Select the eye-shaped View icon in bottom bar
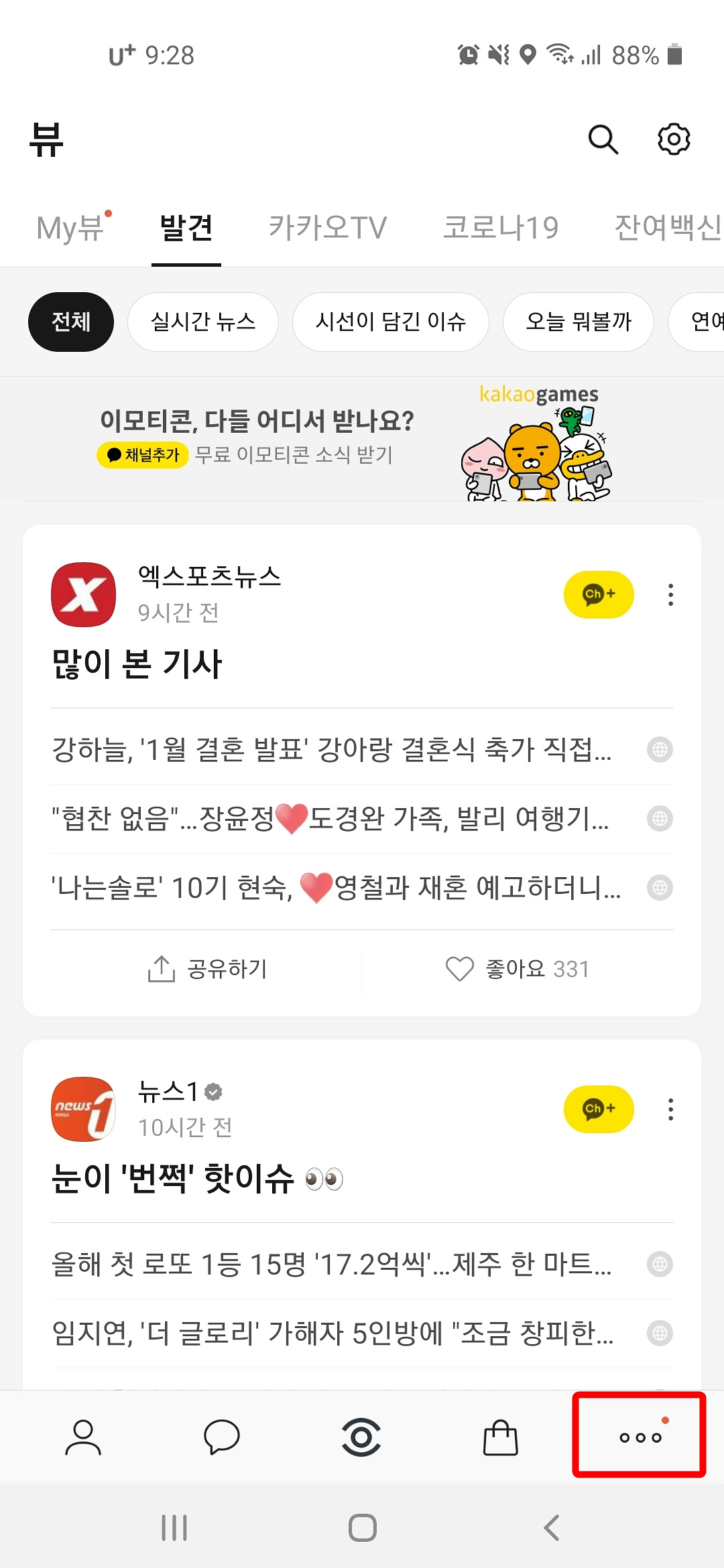 pos(362,1438)
